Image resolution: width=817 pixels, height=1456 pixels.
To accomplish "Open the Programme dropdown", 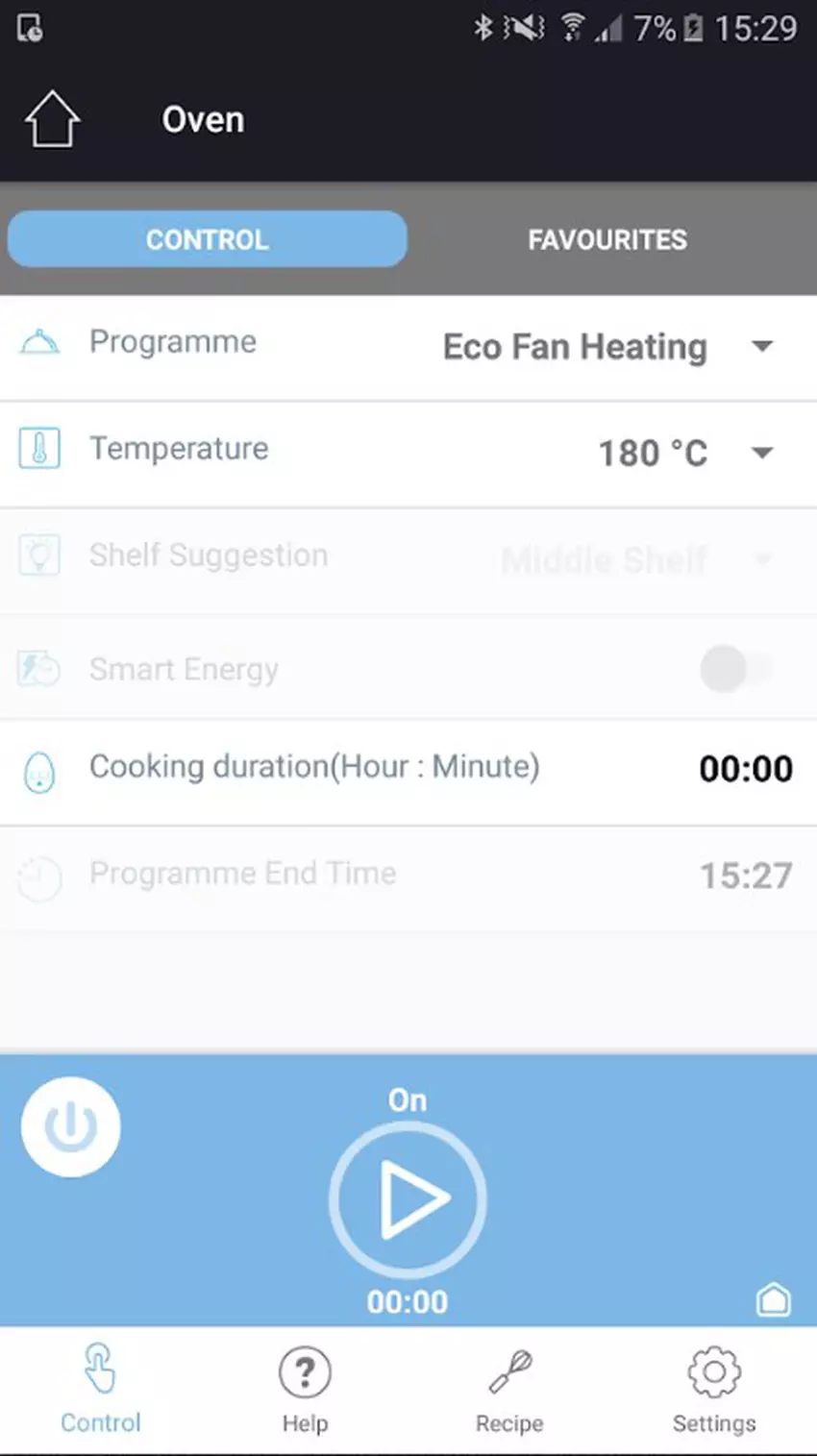I will click(606, 347).
